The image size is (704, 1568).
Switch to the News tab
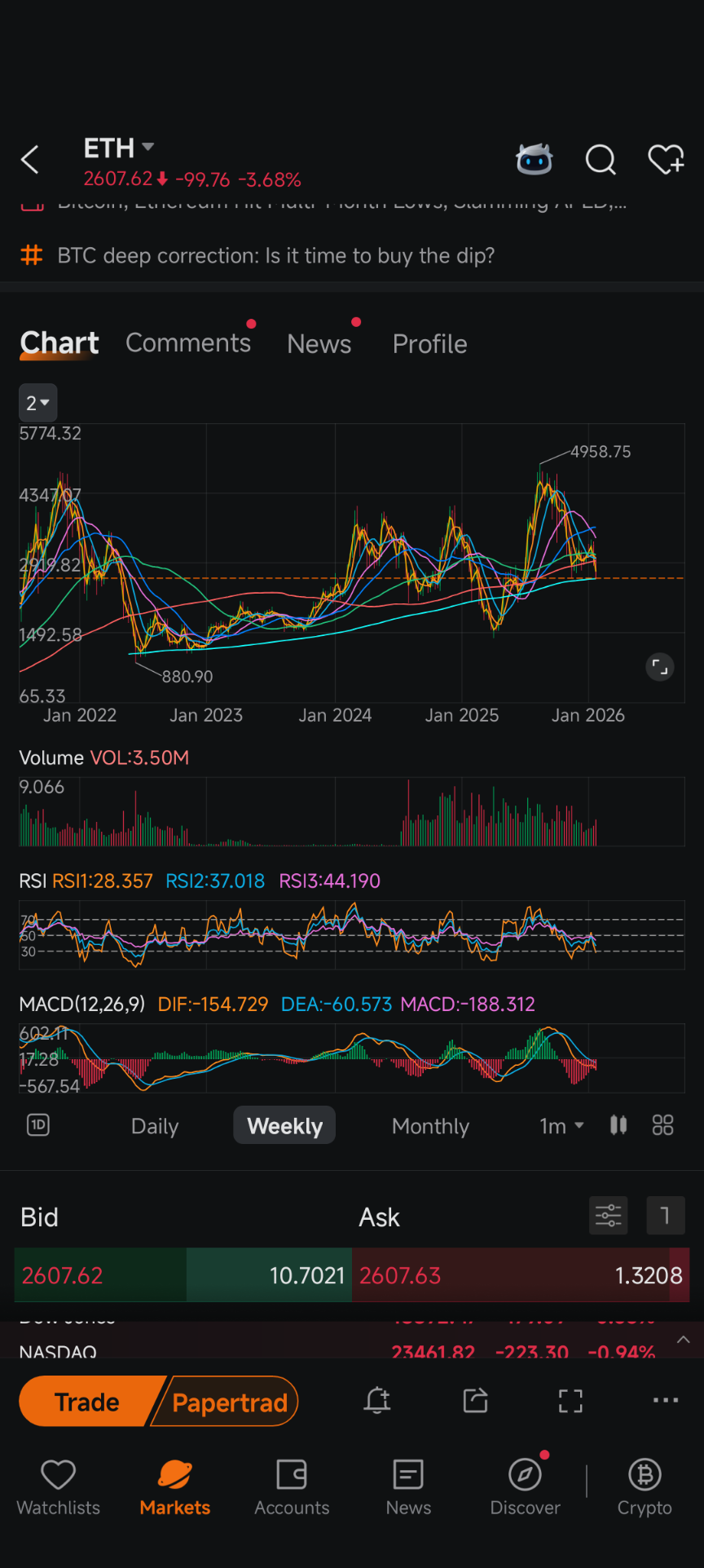(x=319, y=343)
